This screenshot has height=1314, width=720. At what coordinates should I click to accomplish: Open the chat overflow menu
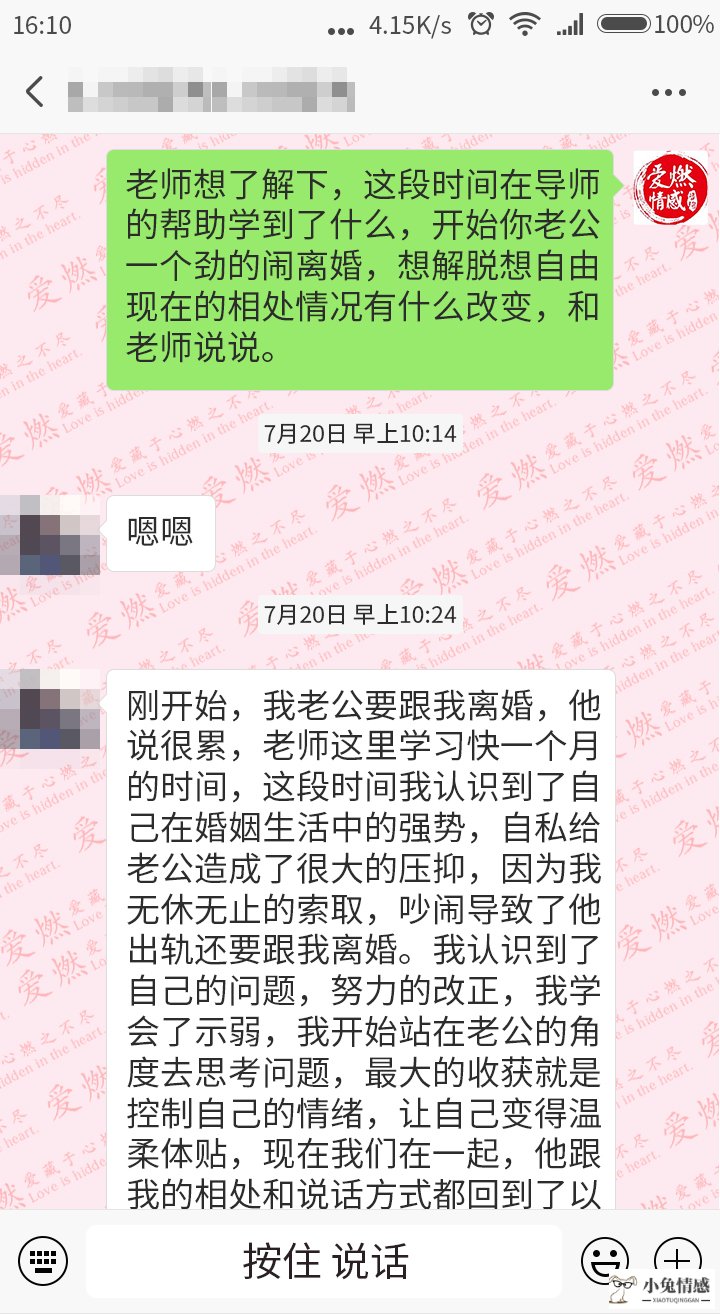click(669, 92)
